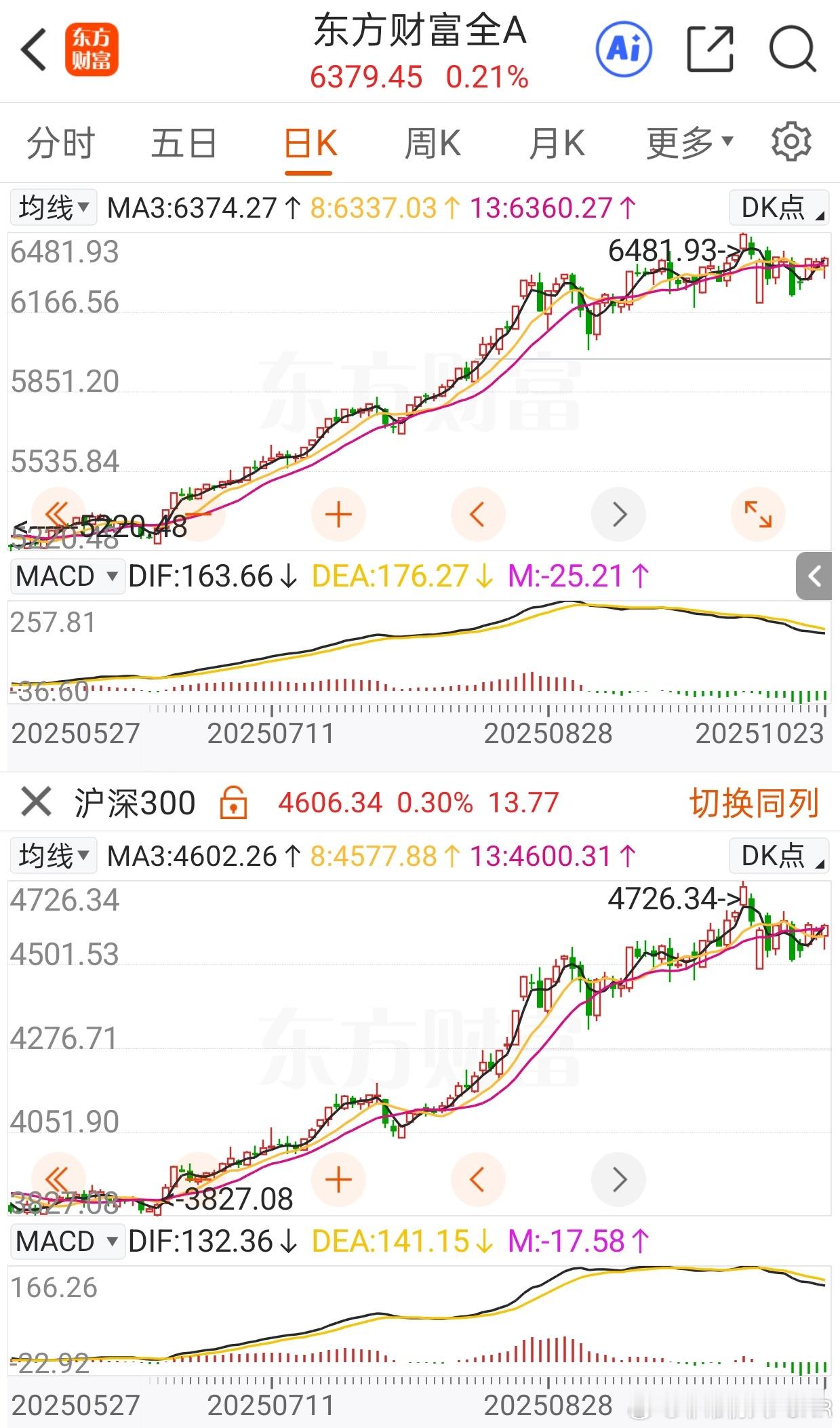840x1428 pixels.
Task: Open MACD indicator dropdown under 东方财富全A chart
Action: tap(67, 576)
